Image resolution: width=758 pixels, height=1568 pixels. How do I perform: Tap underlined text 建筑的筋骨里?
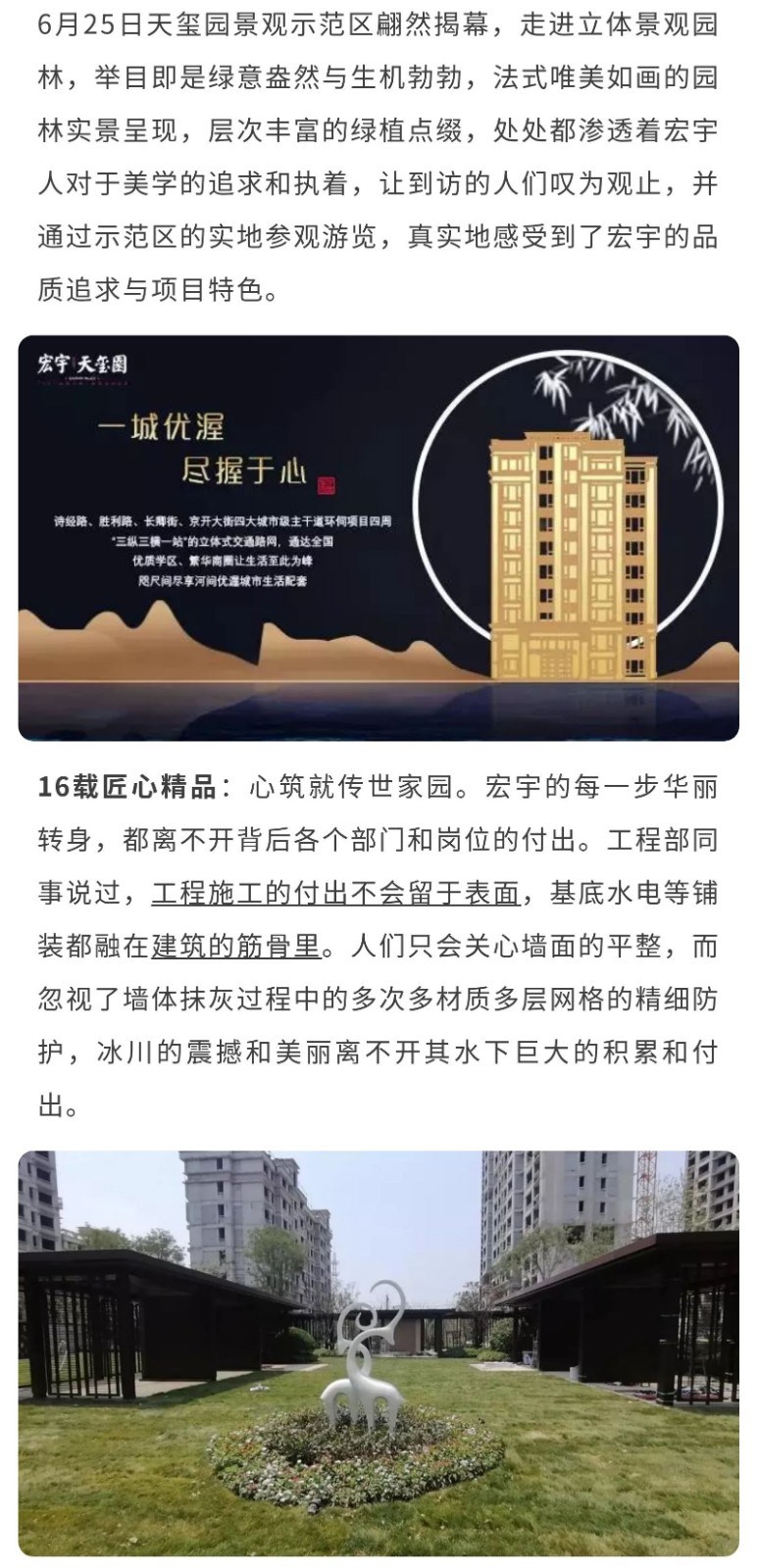pyautogui.click(x=236, y=946)
